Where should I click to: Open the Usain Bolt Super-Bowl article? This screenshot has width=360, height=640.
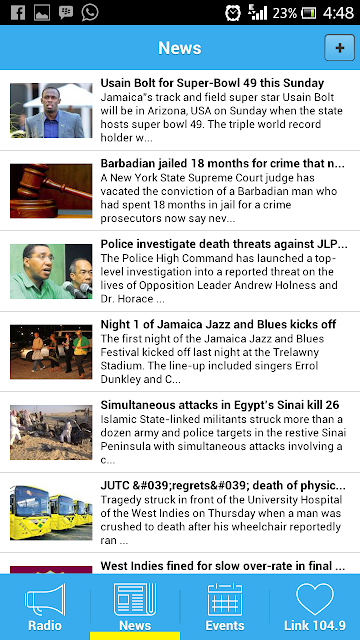pyautogui.click(x=180, y=110)
